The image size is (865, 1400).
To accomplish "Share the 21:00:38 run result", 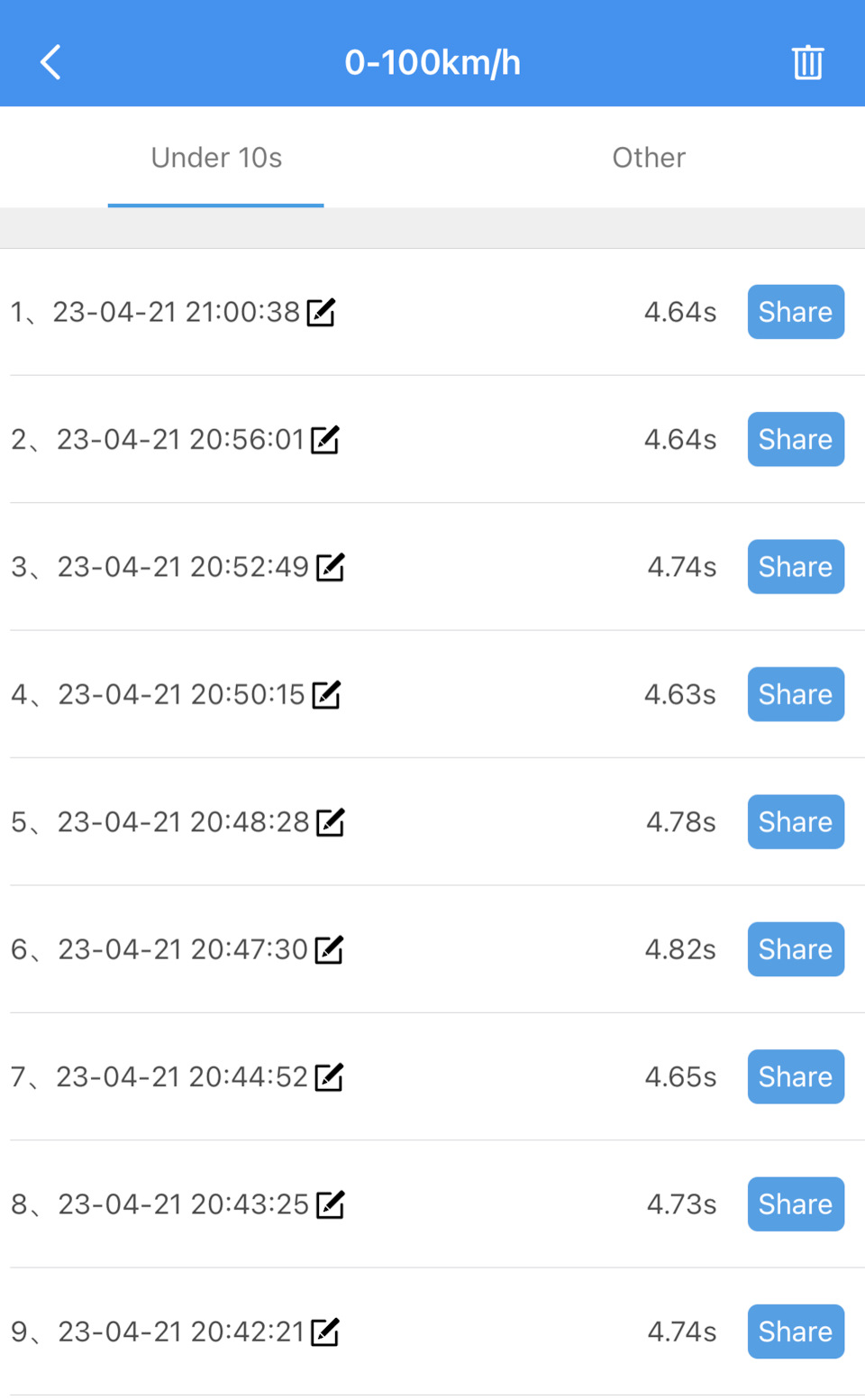I will (x=796, y=312).
